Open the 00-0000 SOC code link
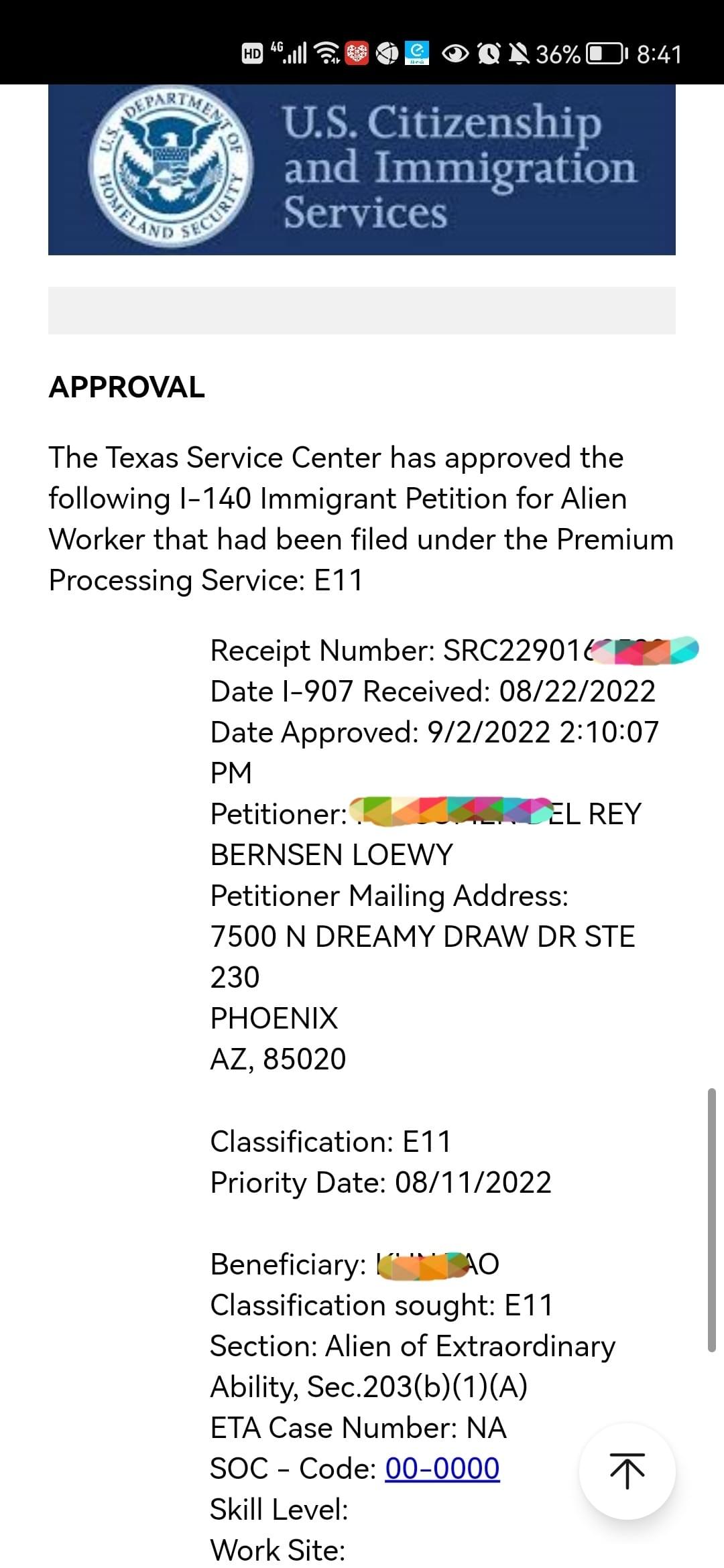 coord(442,1468)
